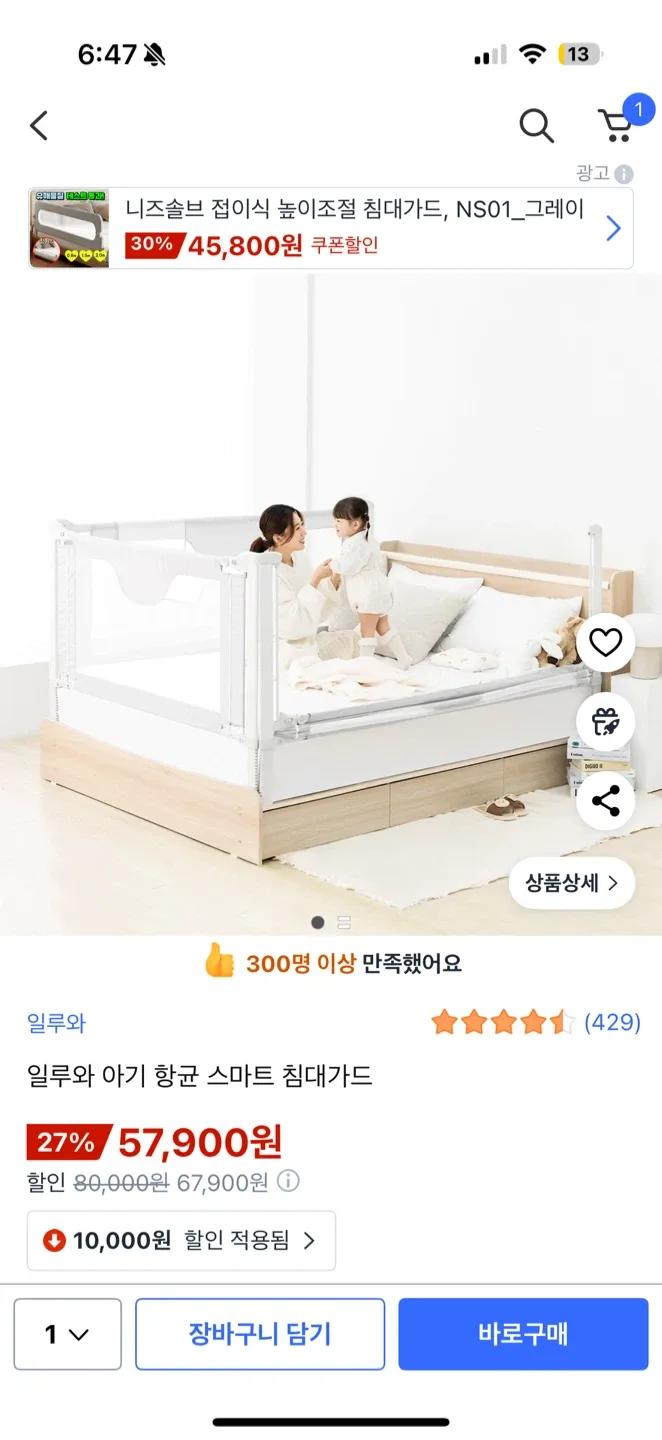Buy now with 바로구매
662x1440 pixels.
(523, 1334)
